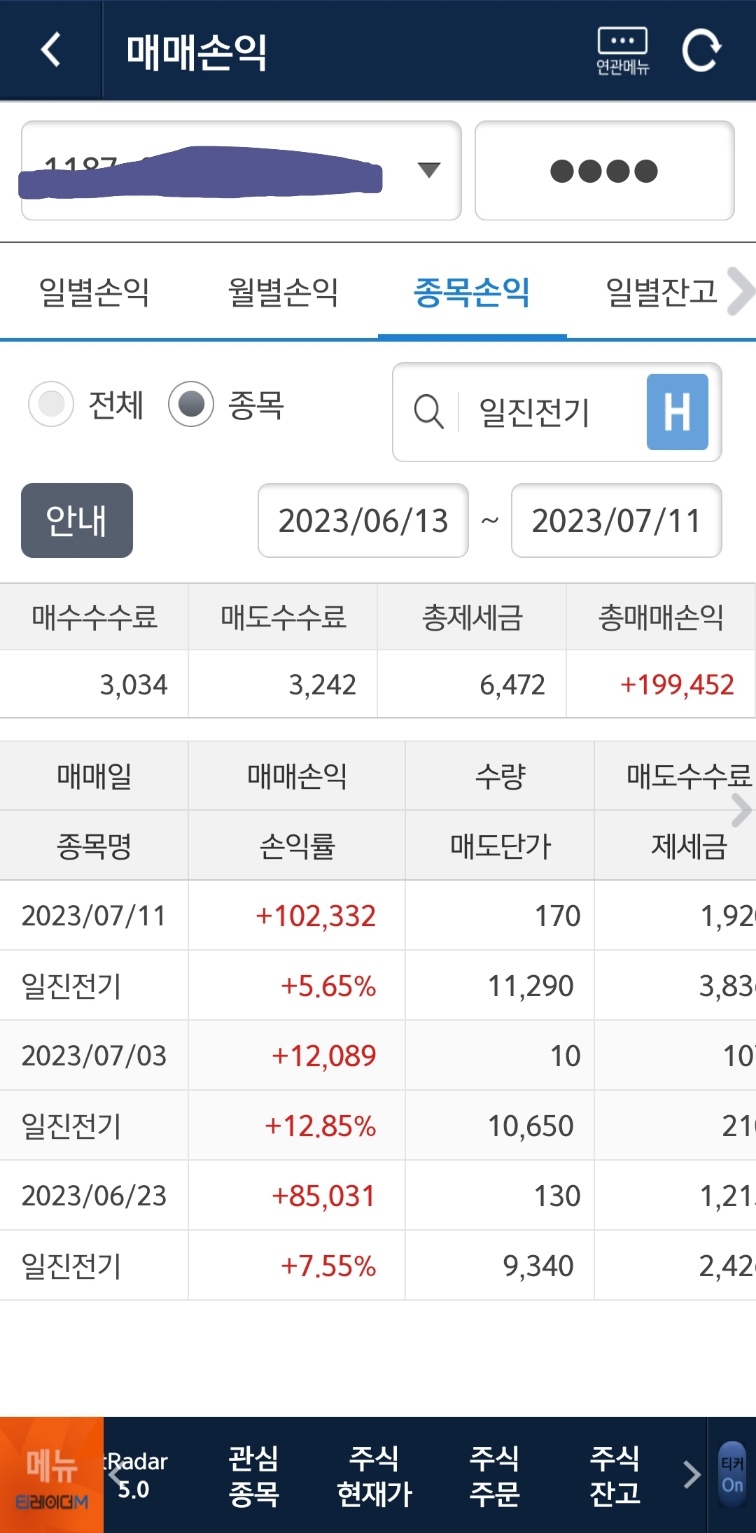Refresh the 매매손익 data

700,50
